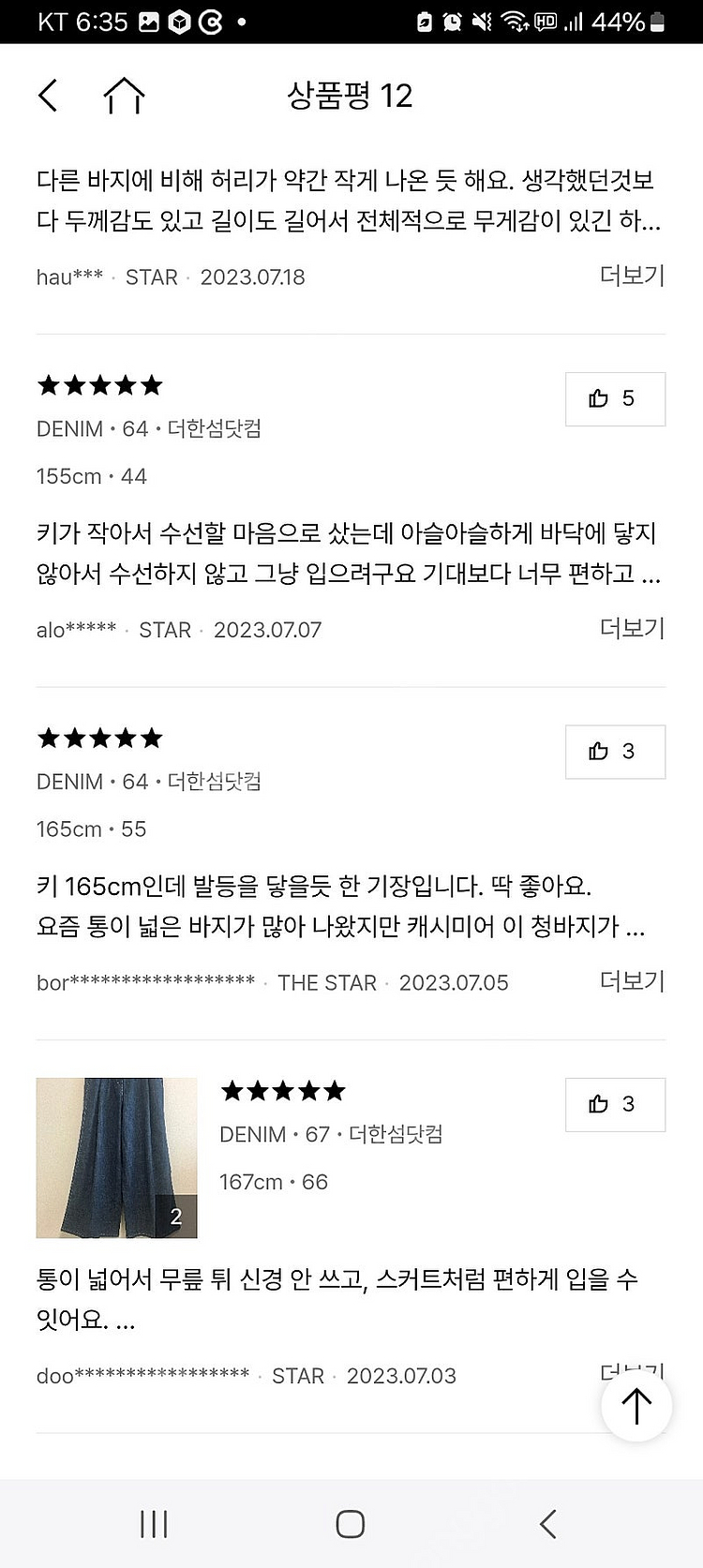Tap the back arrow in the header

click(x=49, y=95)
